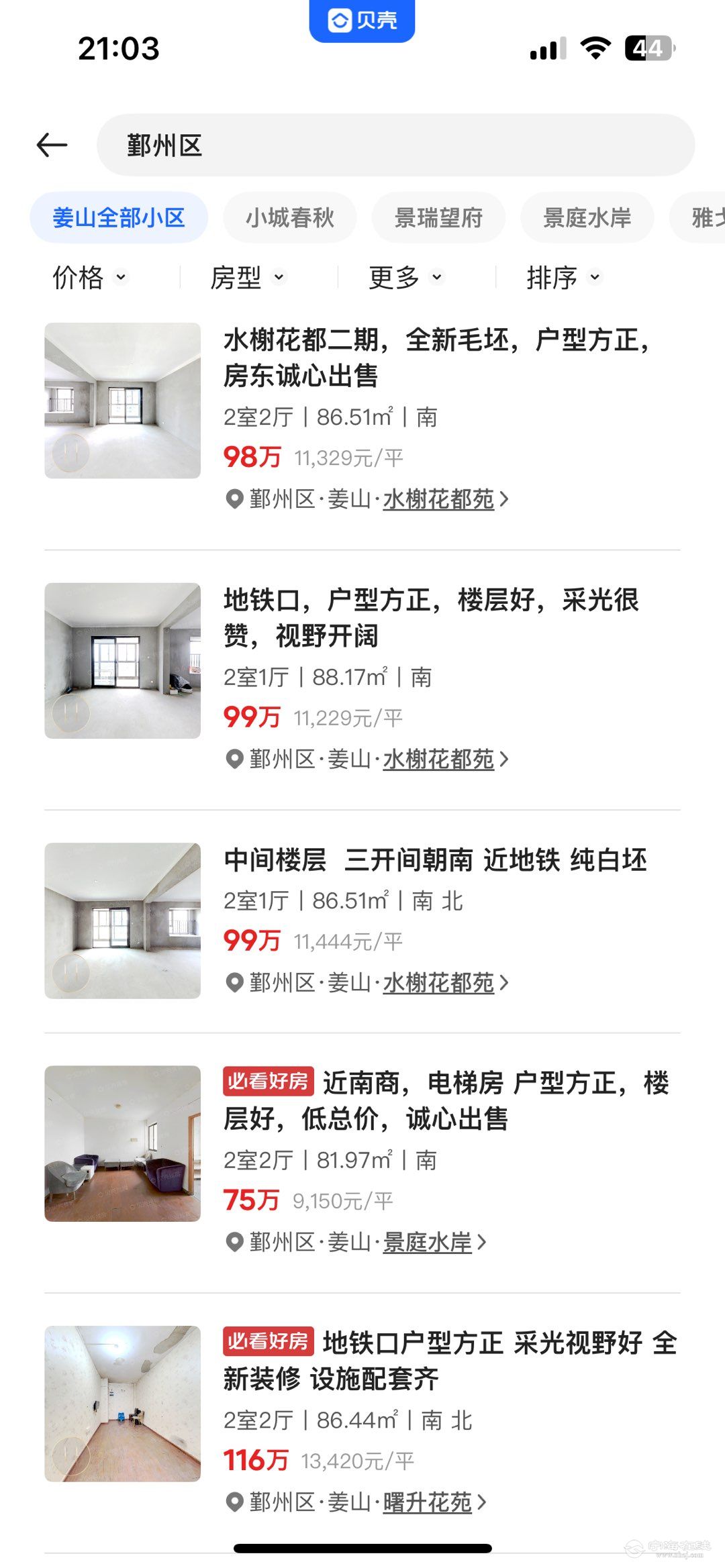
Task: View the 地铁口 户型方正 88.17㎡ listing
Action: tap(431, 617)
